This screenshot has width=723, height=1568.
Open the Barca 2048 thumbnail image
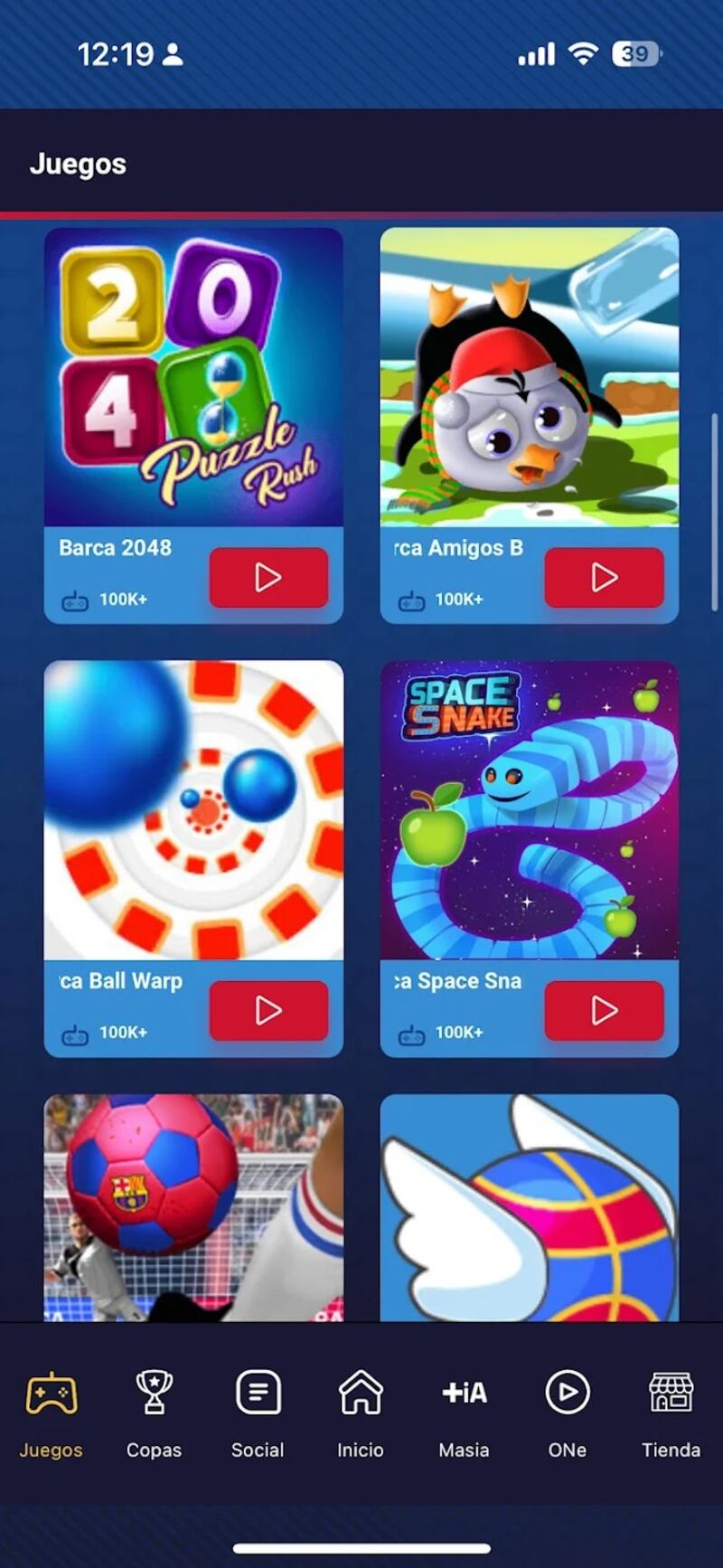click(194, 378)
